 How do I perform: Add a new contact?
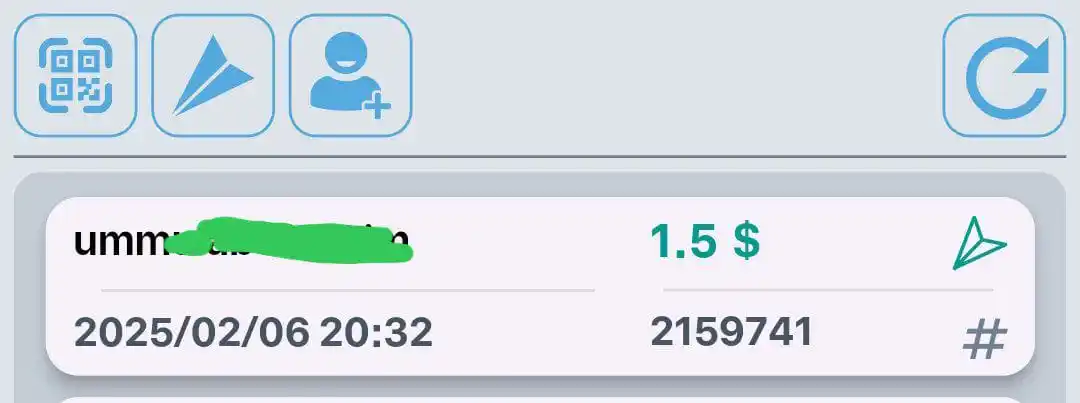pyautogui.click(x=350, y=75)
